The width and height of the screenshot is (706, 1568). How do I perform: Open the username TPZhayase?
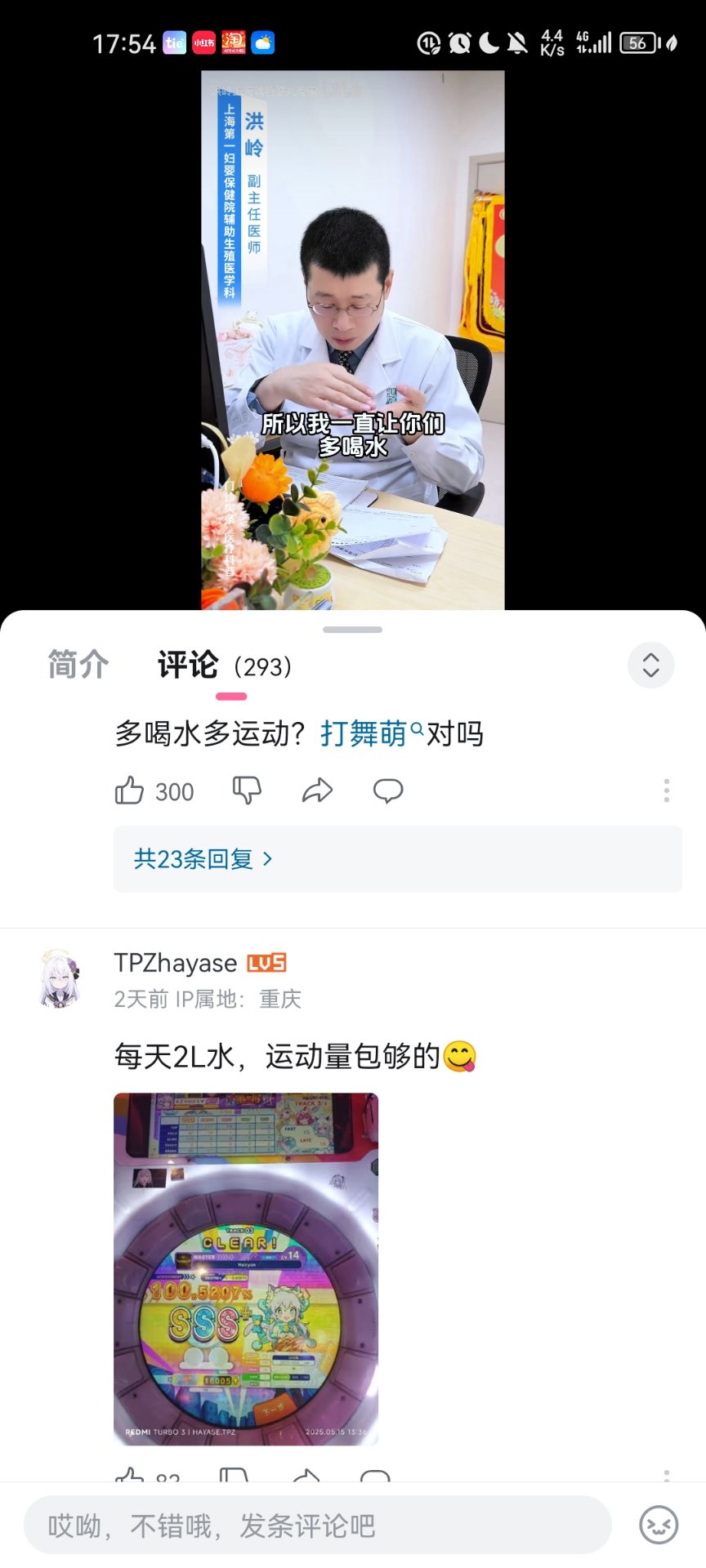tap(176, 963)
